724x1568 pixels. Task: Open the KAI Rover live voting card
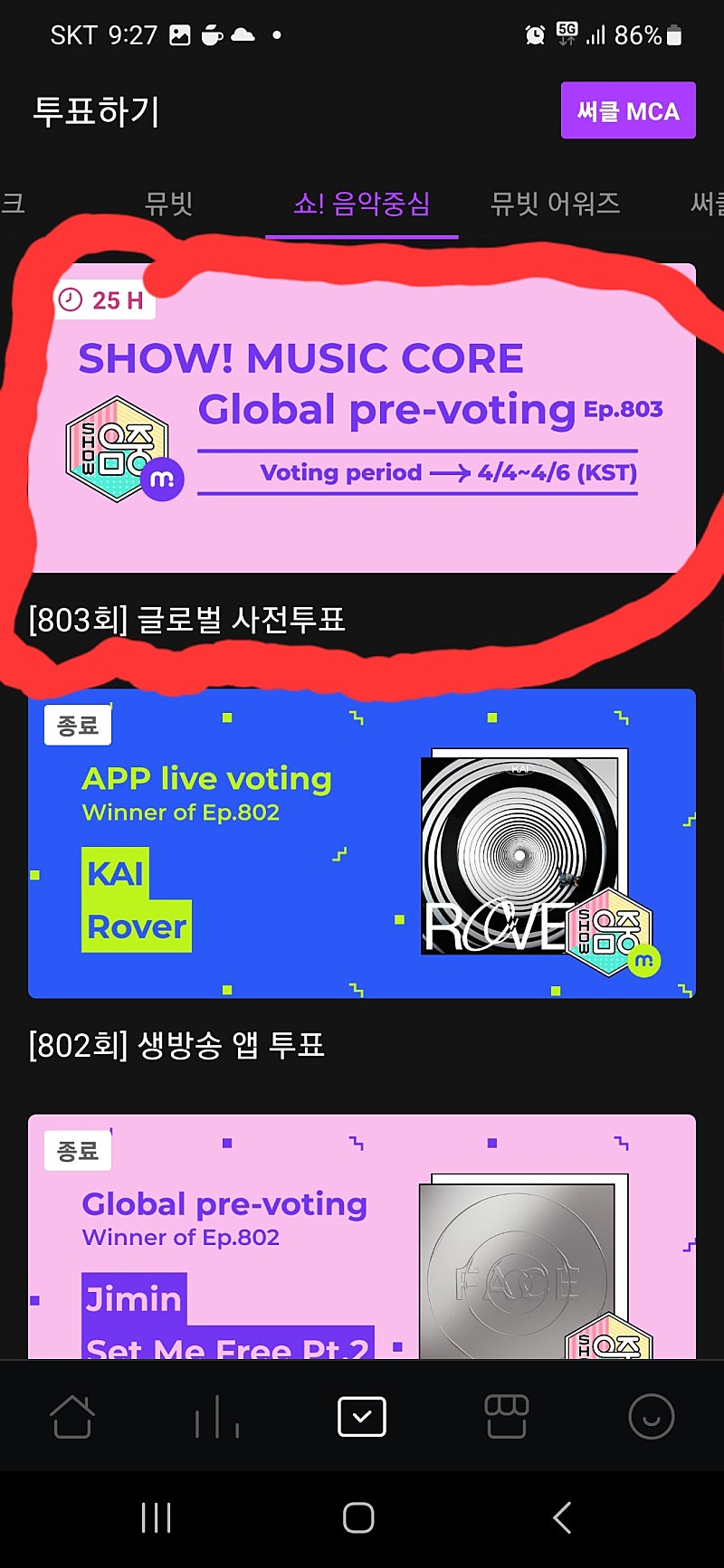(362, 843)
